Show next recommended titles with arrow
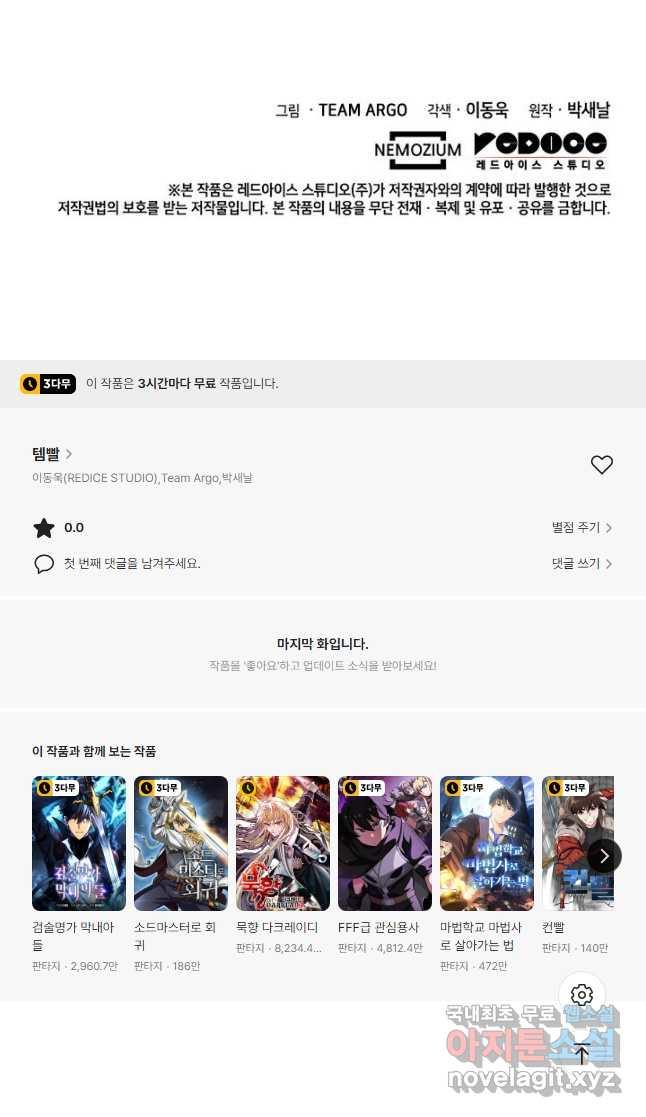This screenshot has height=1117, width=646. point(604,856)
